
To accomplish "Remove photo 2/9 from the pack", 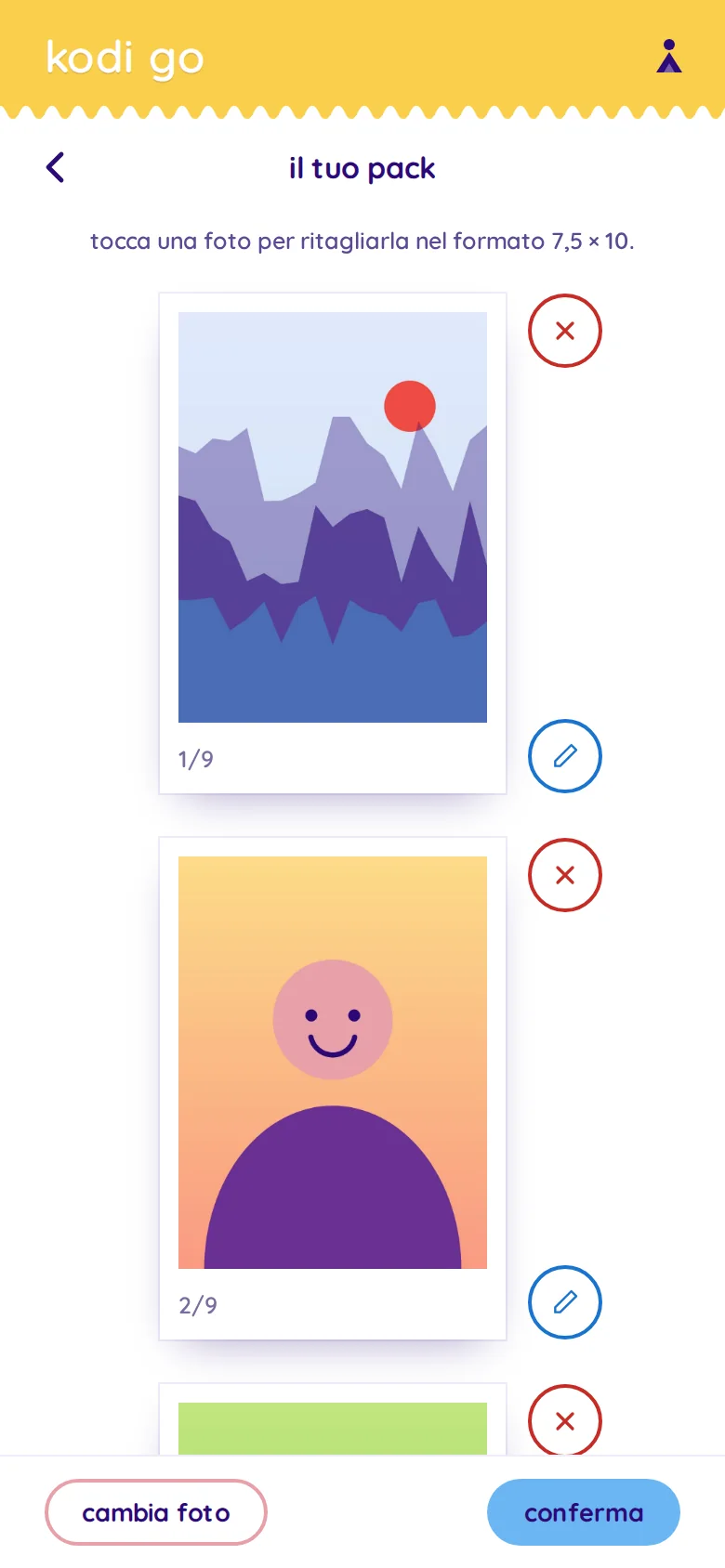I will (x=565, y=875).
